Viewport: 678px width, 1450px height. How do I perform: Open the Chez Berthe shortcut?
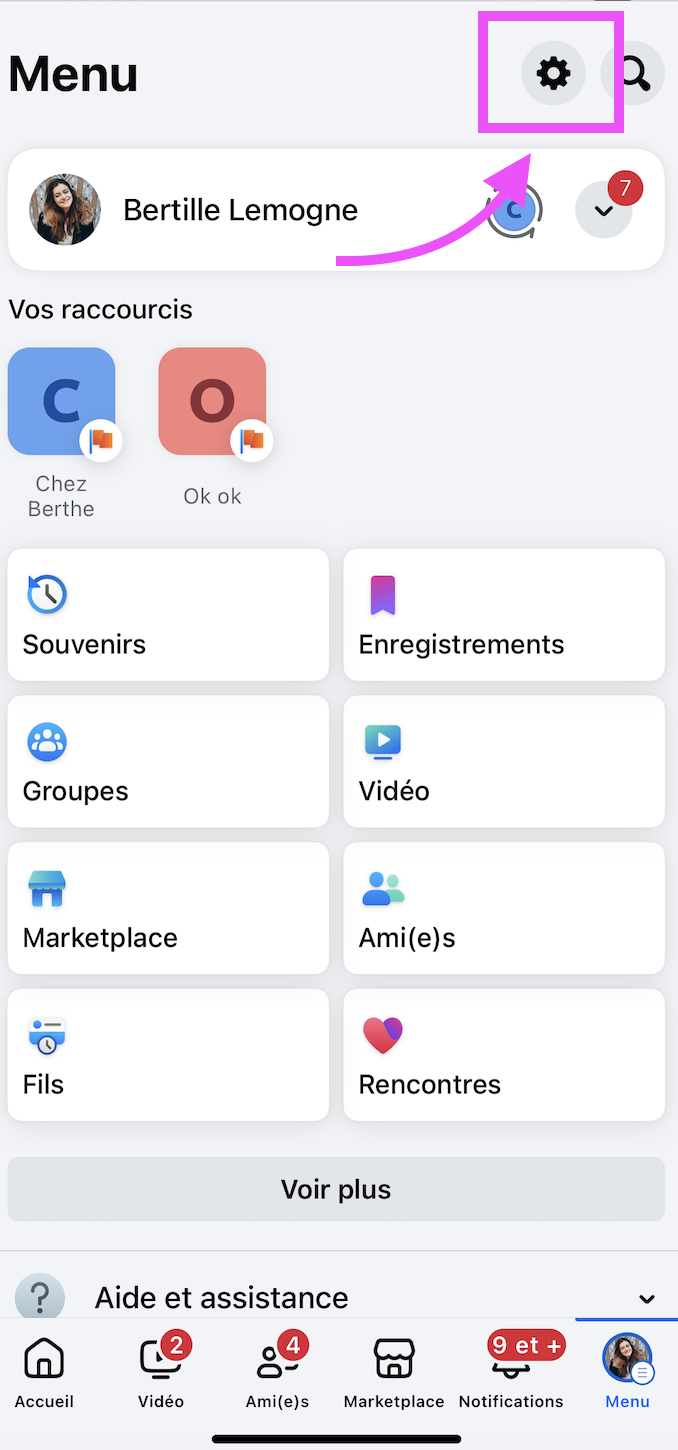coord(61,432)
